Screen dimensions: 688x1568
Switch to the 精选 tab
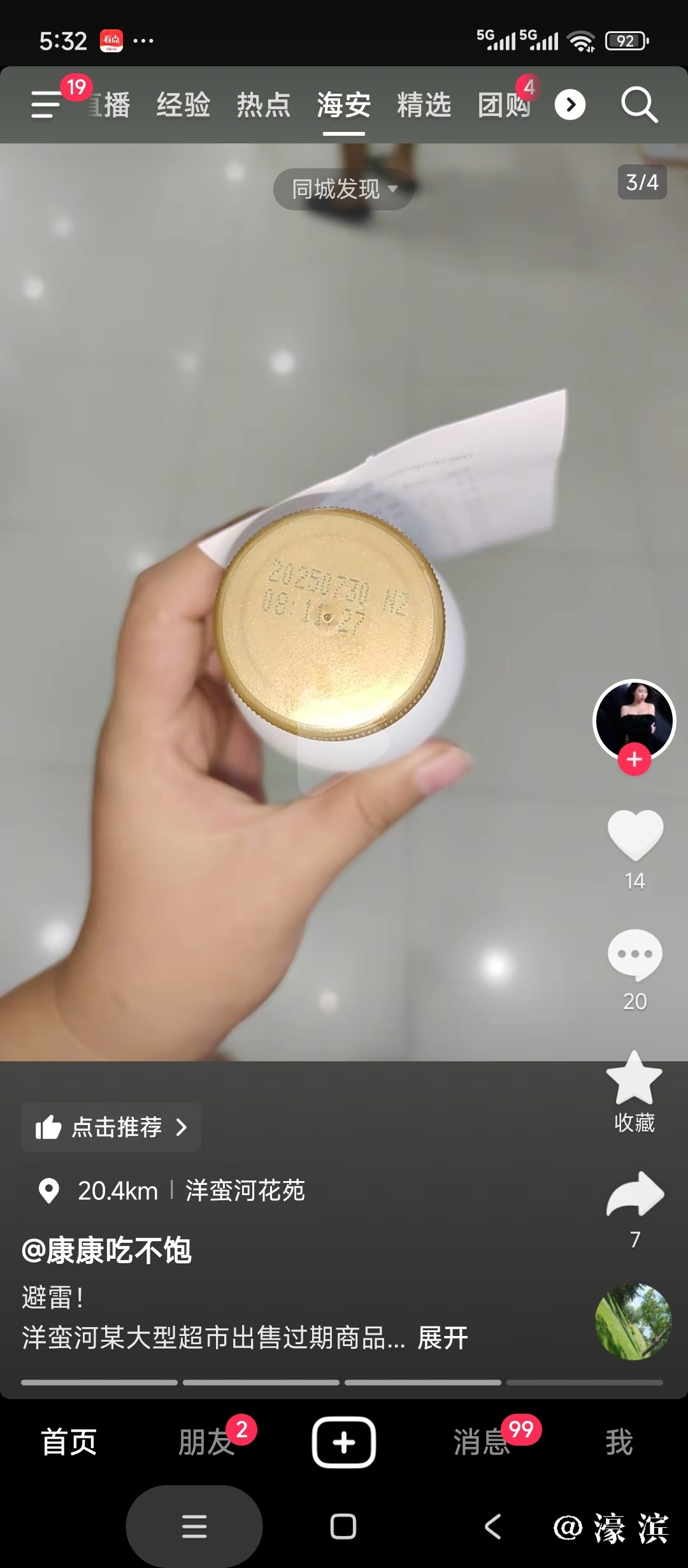424,105
